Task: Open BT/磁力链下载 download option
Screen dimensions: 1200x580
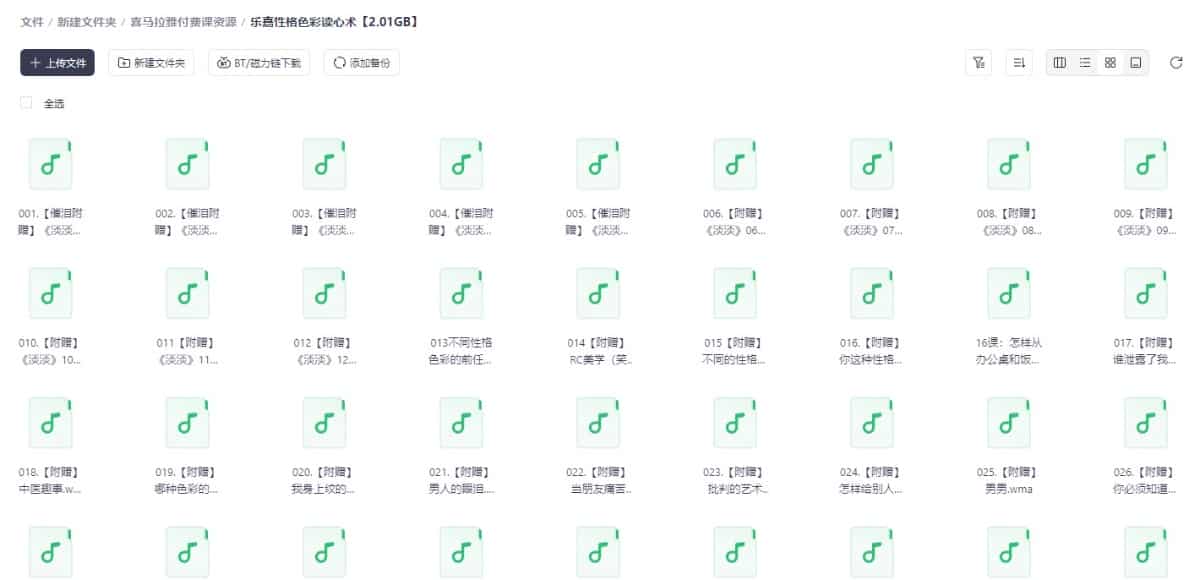Action: coord(259,63)
